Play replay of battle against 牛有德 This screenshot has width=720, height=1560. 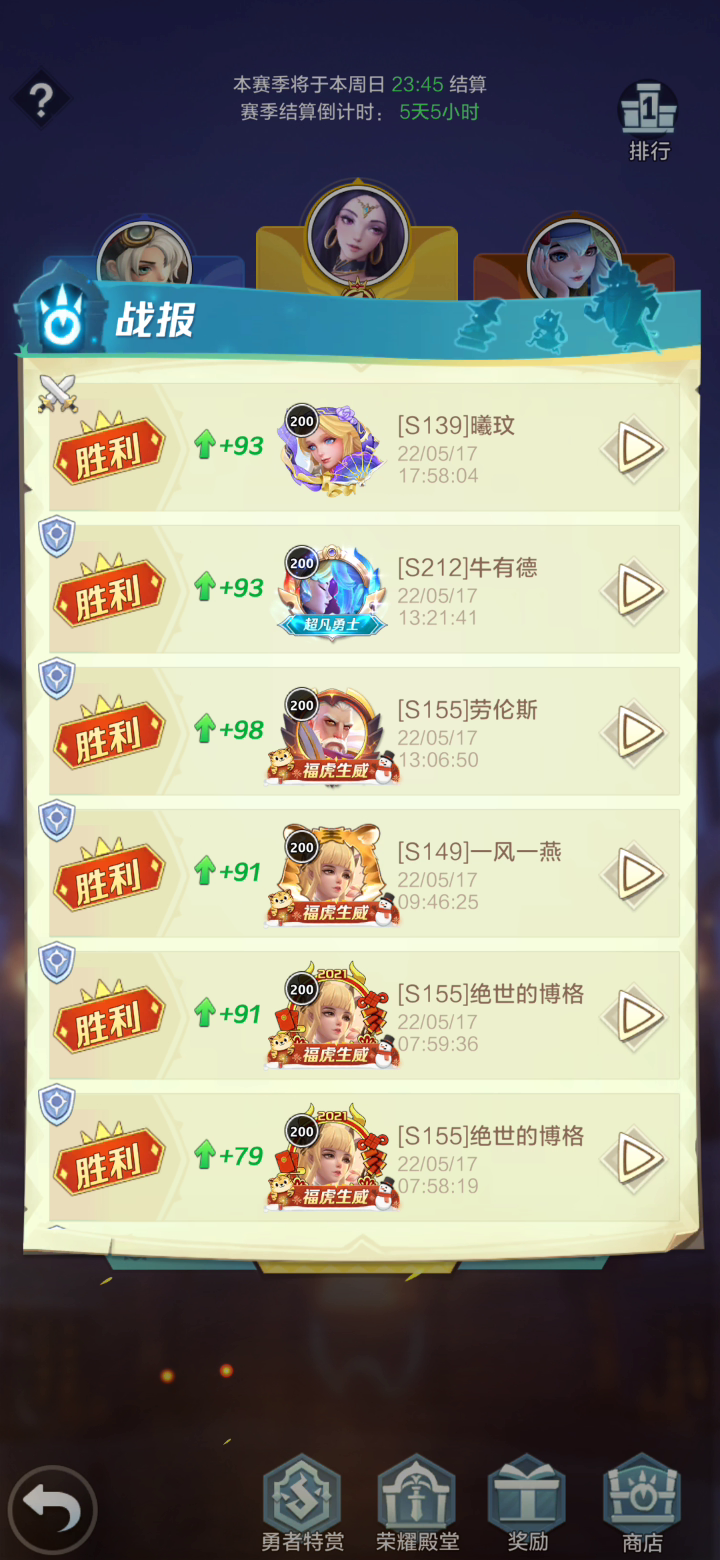click(633, 591)
